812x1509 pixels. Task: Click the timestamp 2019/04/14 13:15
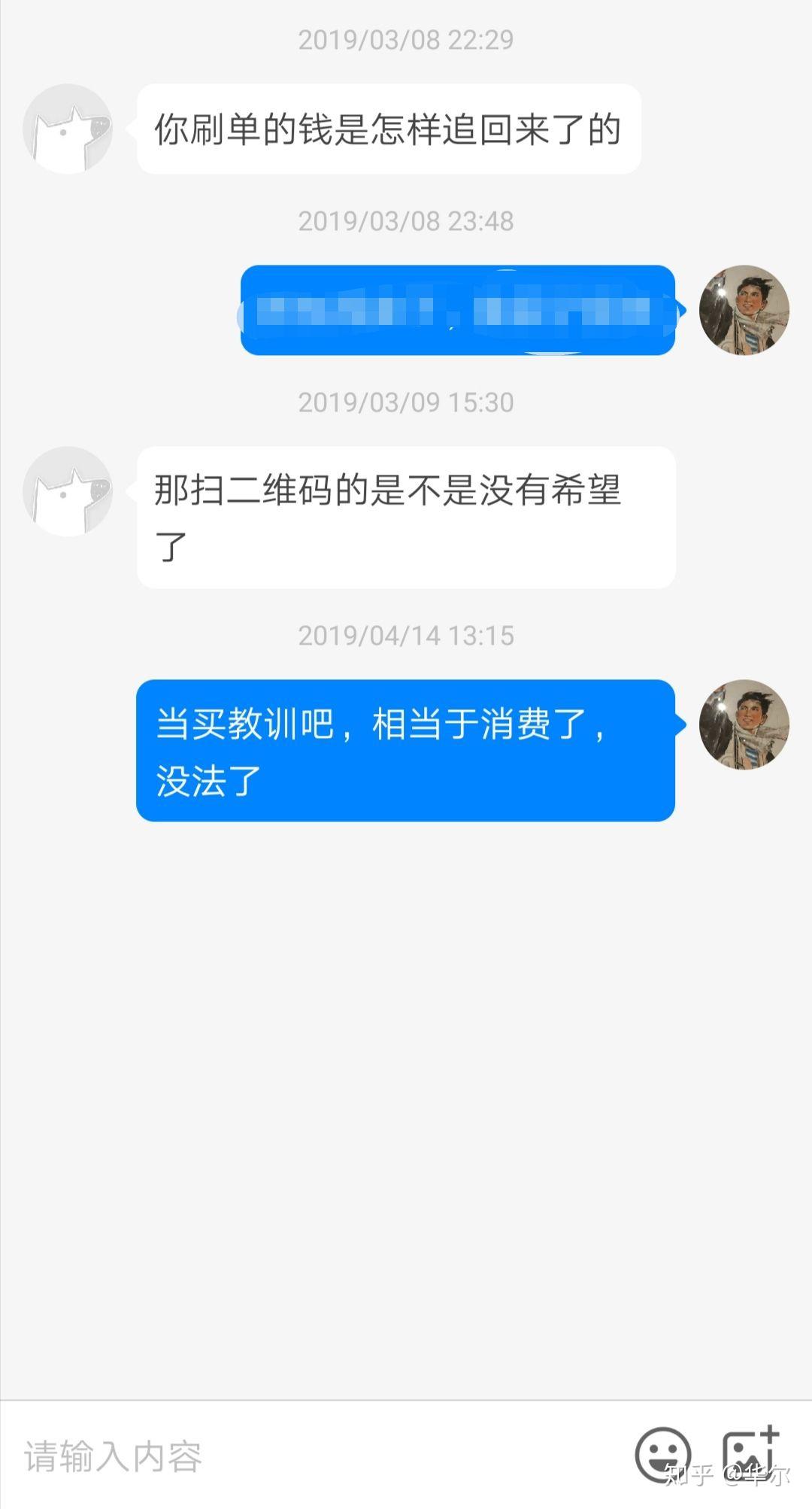[x=406, y=636]
